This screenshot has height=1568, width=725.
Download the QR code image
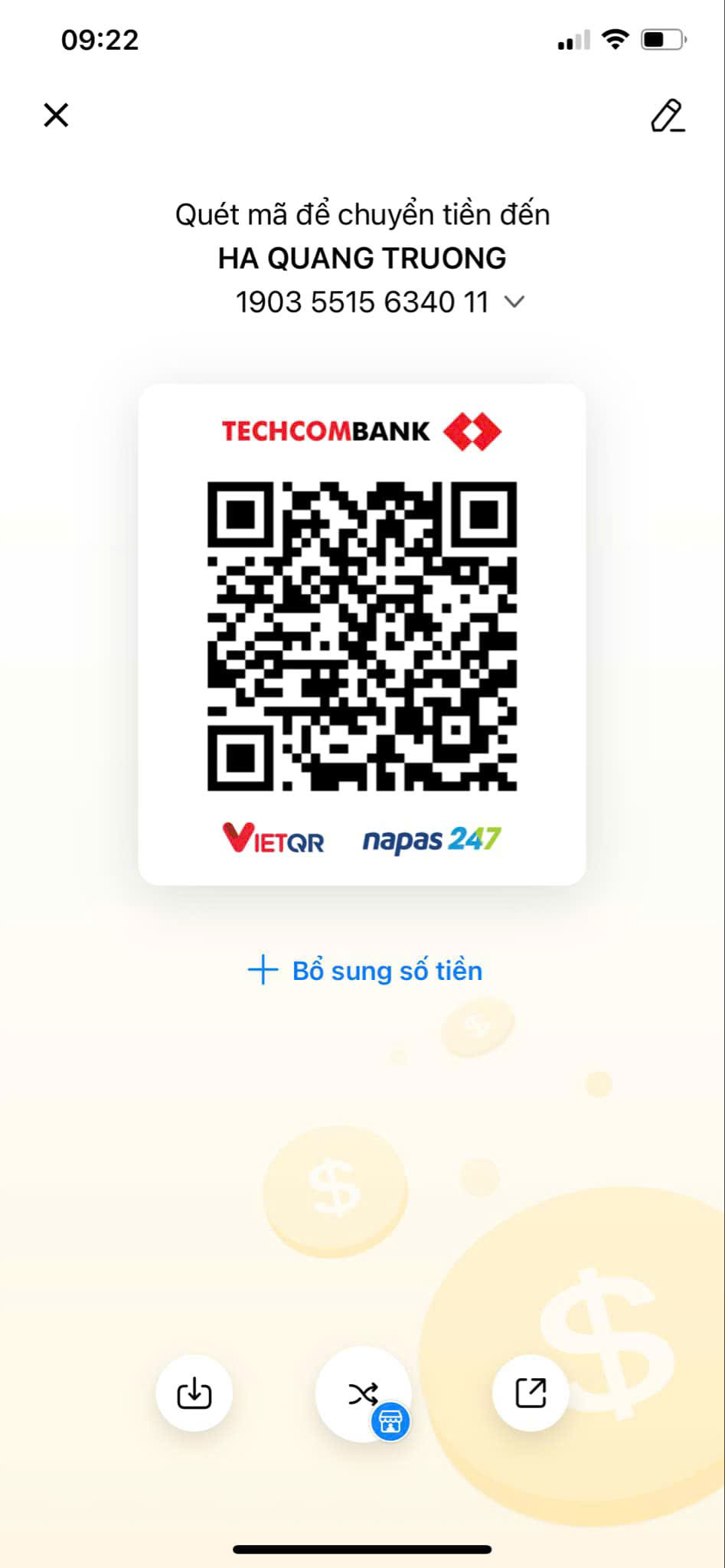click(194, 1393)
